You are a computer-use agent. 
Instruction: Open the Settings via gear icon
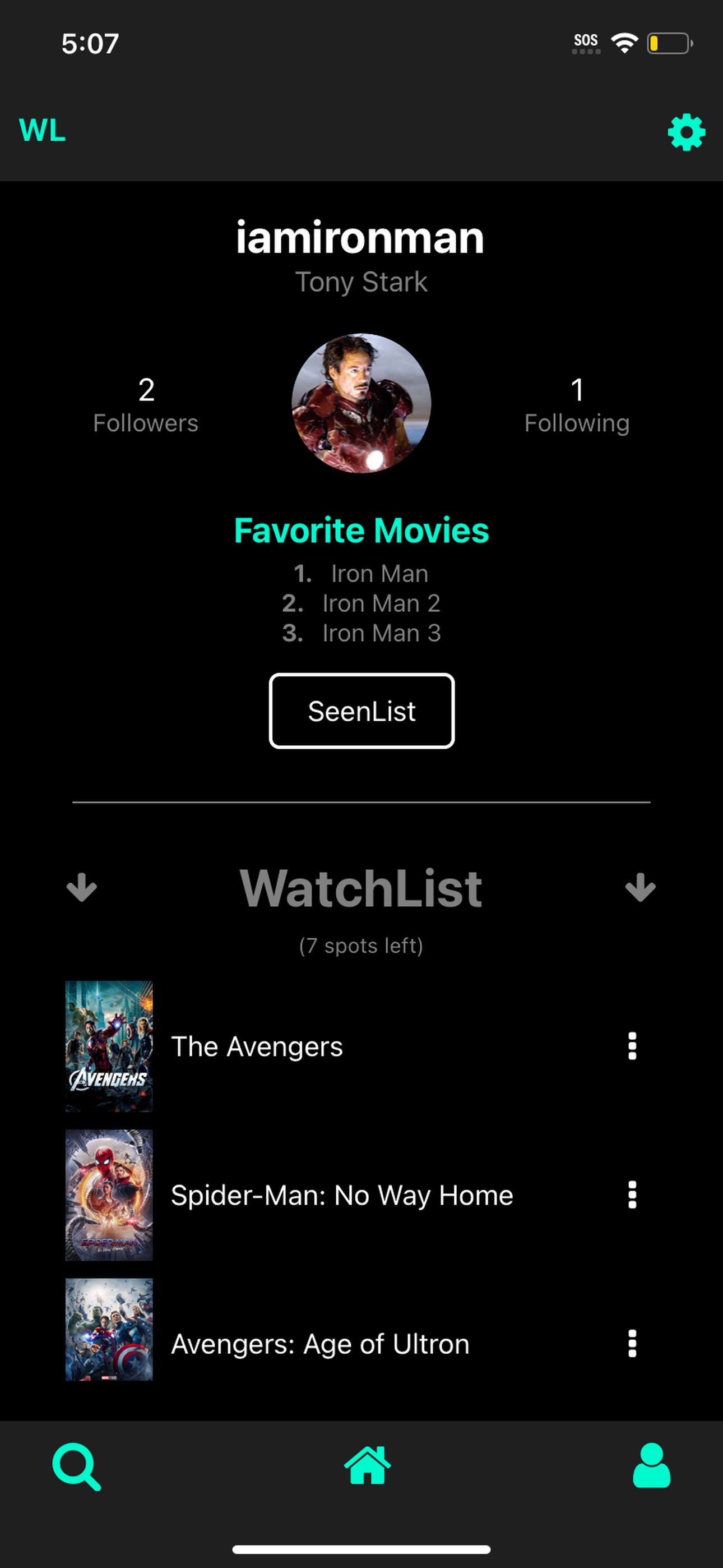coord(687,132)
